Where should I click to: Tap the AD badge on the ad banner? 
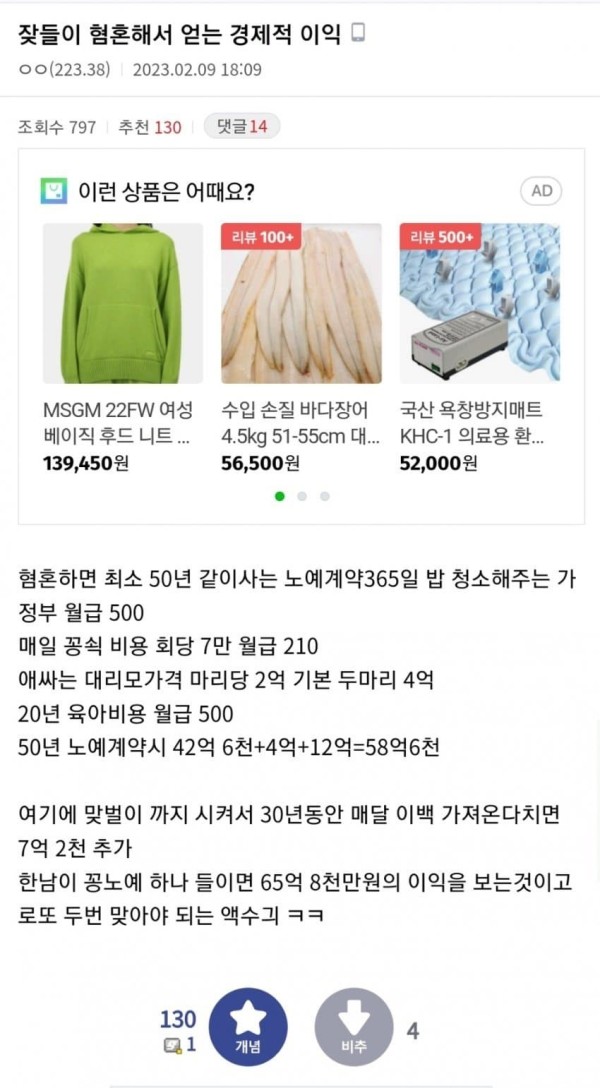[541, 192]
